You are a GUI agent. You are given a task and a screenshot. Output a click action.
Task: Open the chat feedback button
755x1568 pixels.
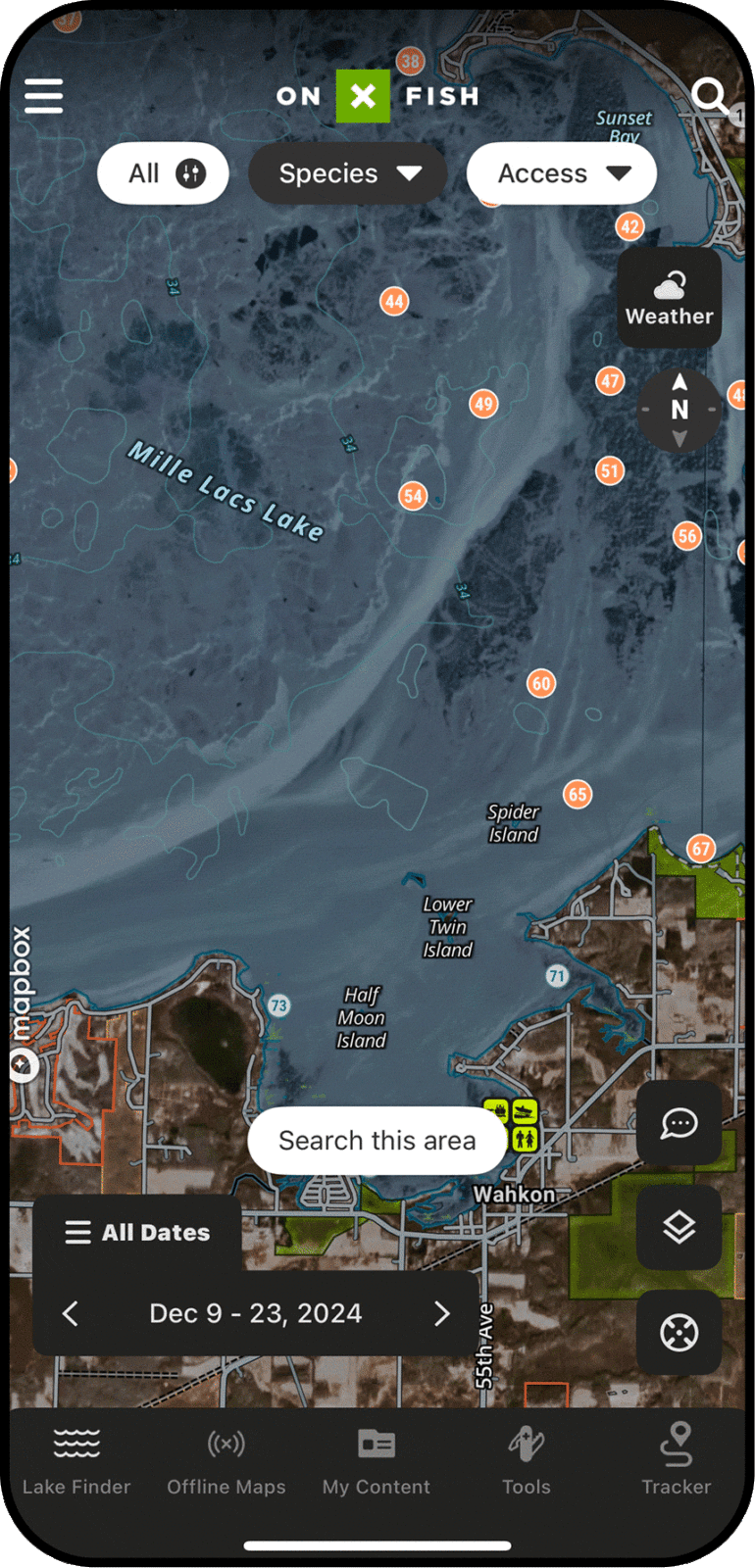pyautogui.click(x=679, y=1123)
